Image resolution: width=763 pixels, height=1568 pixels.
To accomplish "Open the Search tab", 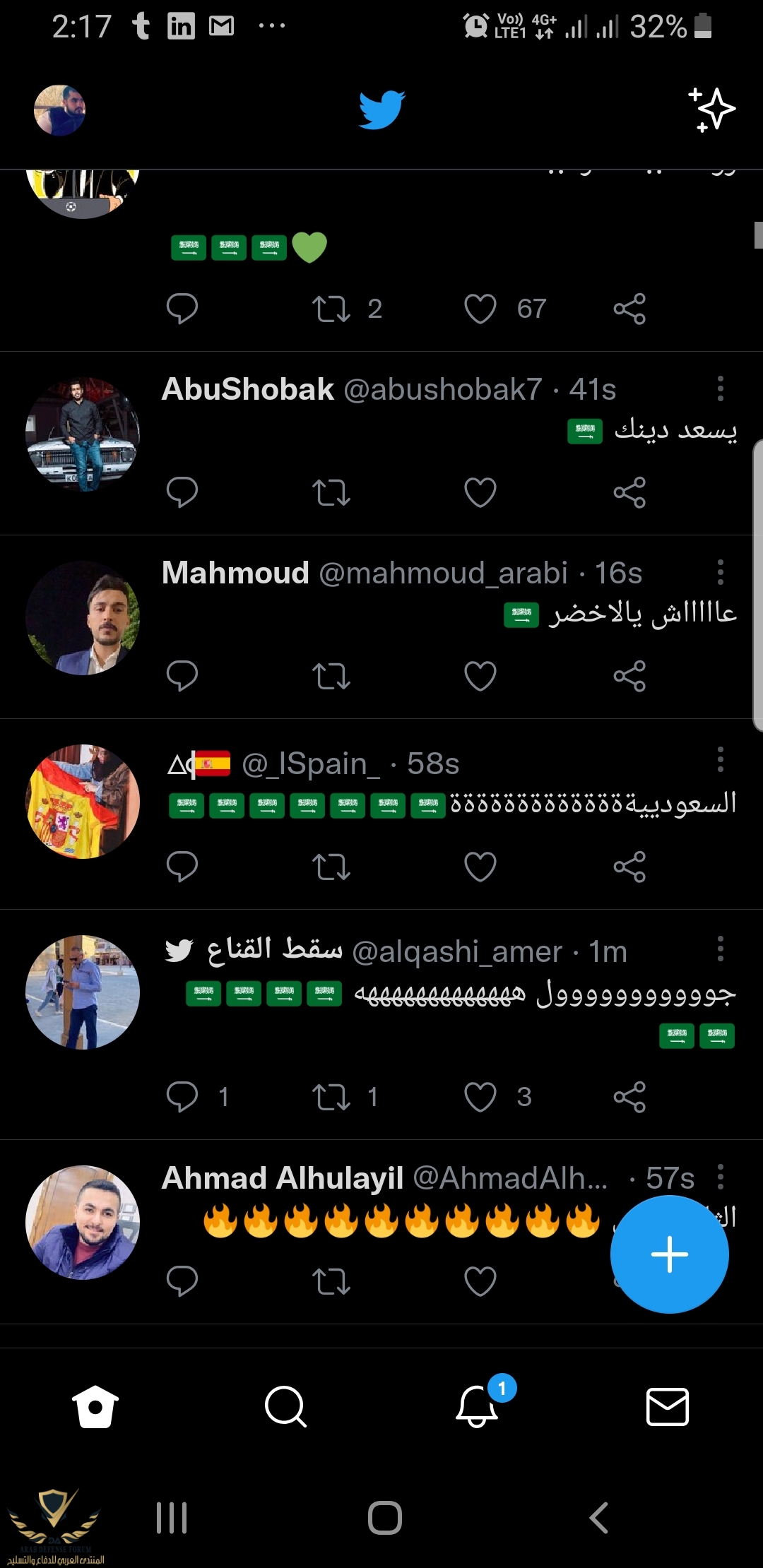I will click(285, 1406).
